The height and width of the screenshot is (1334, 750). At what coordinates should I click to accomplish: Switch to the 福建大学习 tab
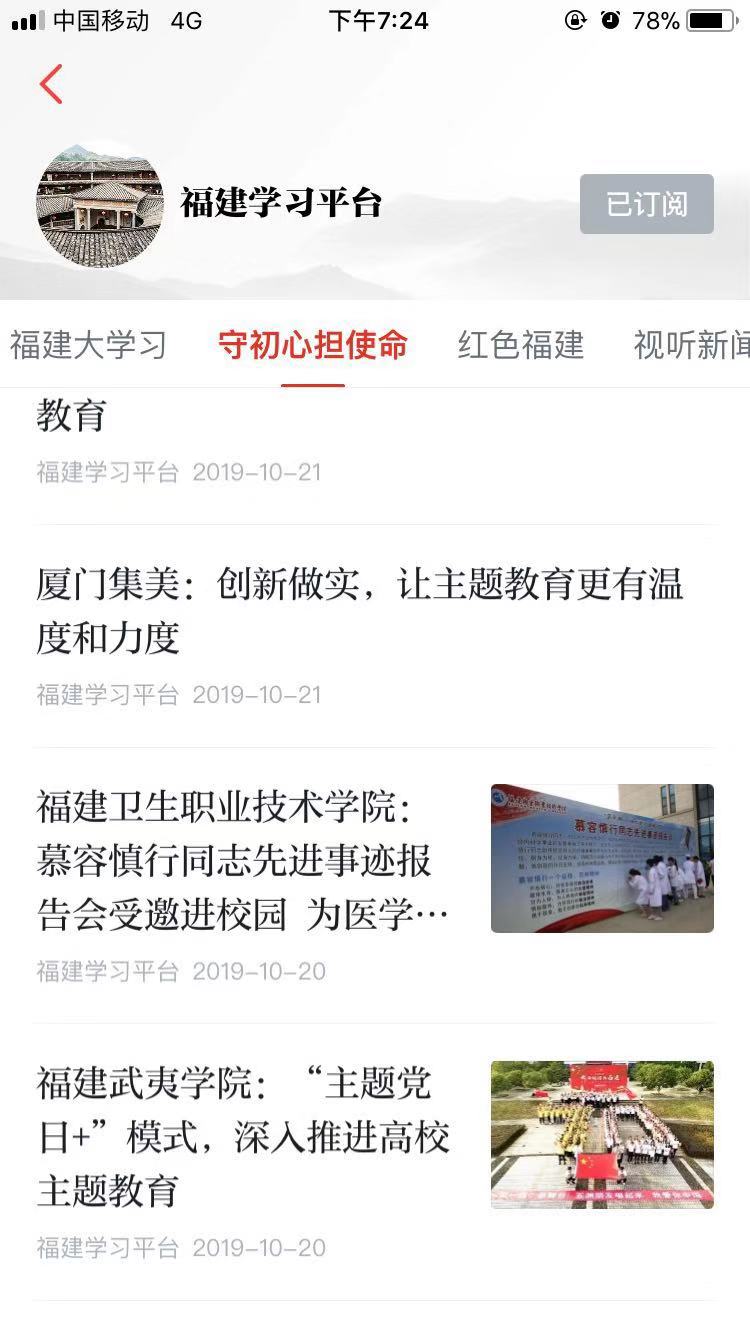pyautogui.click(x=88, y=346)
